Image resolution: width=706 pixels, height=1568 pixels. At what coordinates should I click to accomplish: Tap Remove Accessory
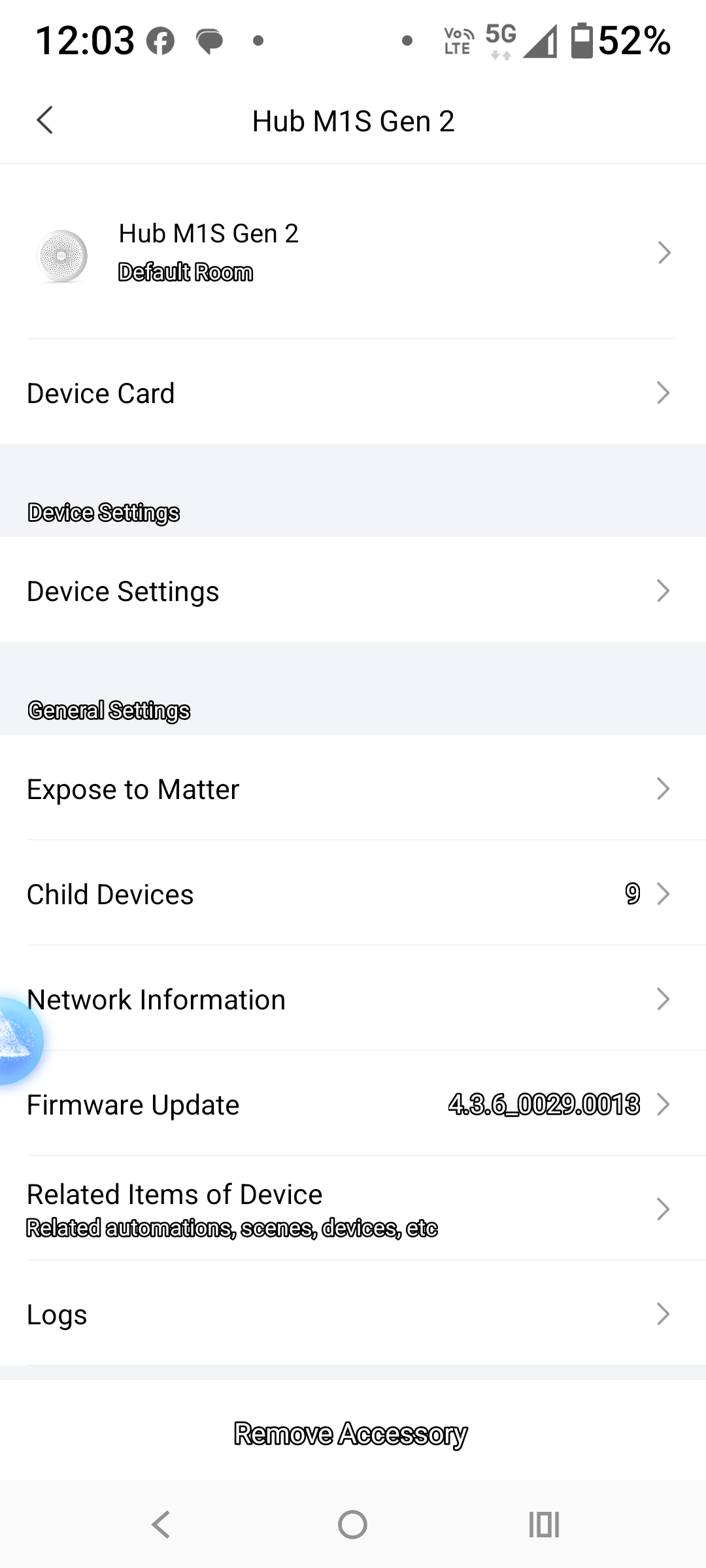(x=351, y=1434)
